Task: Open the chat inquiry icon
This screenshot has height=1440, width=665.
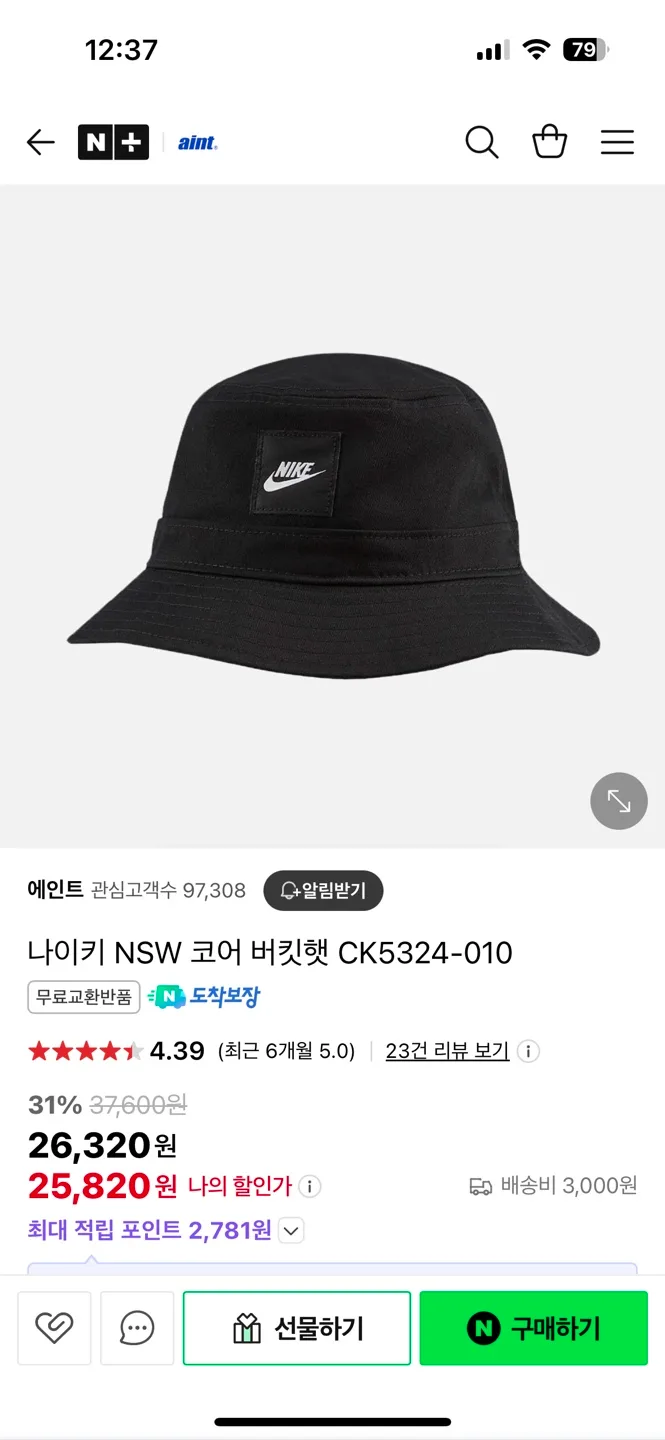Action: (x=137, y=1328)
